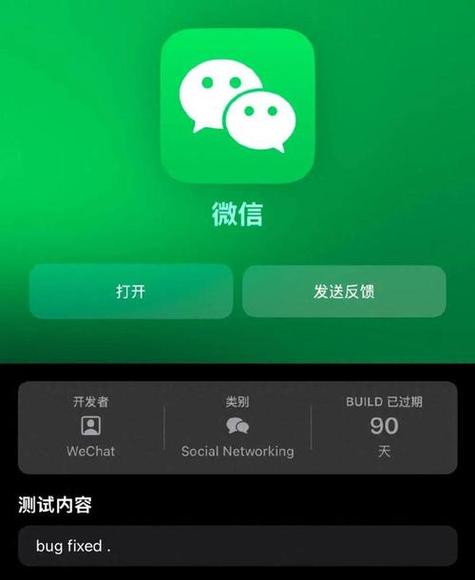This screenshot has height=580, width=475.
Task: Tap 发送反馈 to send beta feedback
Action: pyautogui.click(x=344, y=291)
